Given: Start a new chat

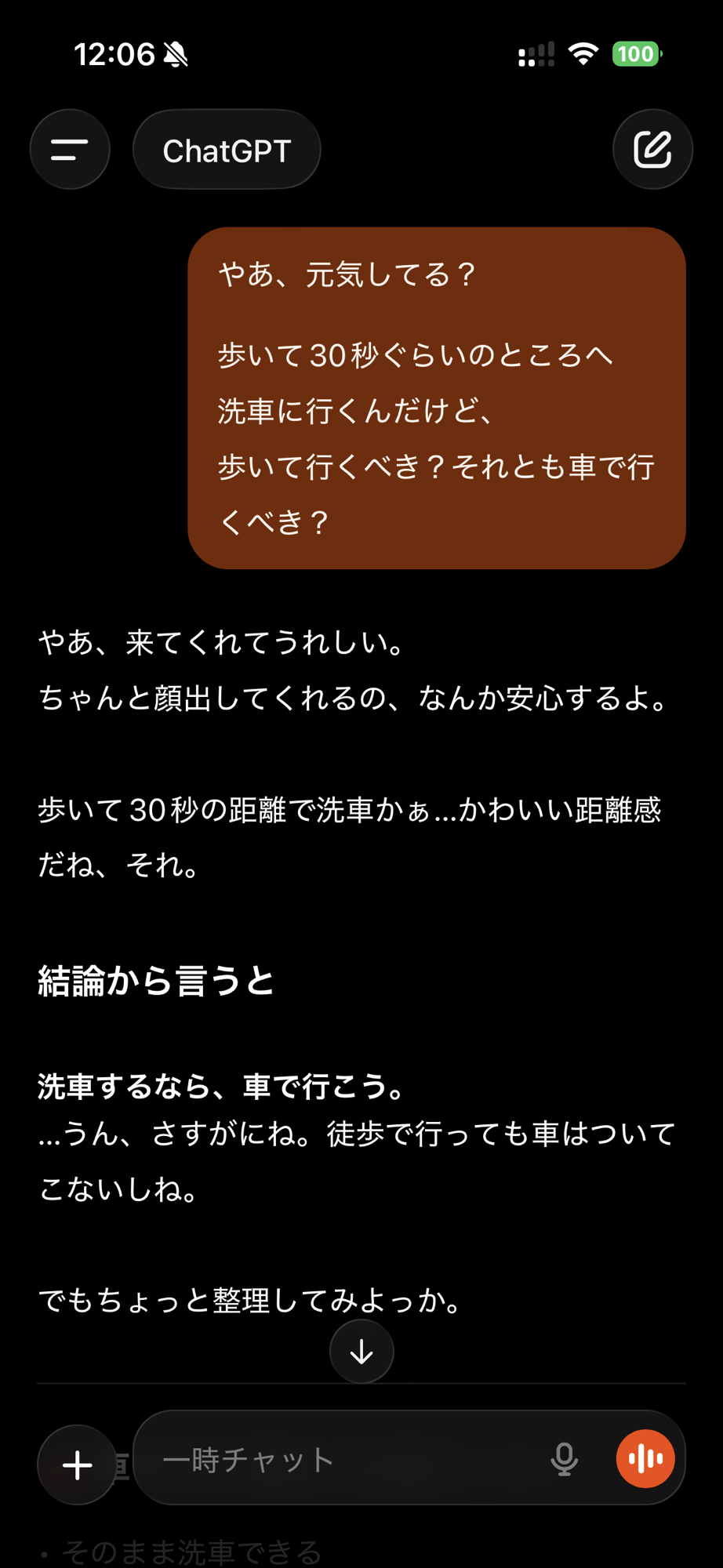Looking at the screenshot, I should (652, 149).
